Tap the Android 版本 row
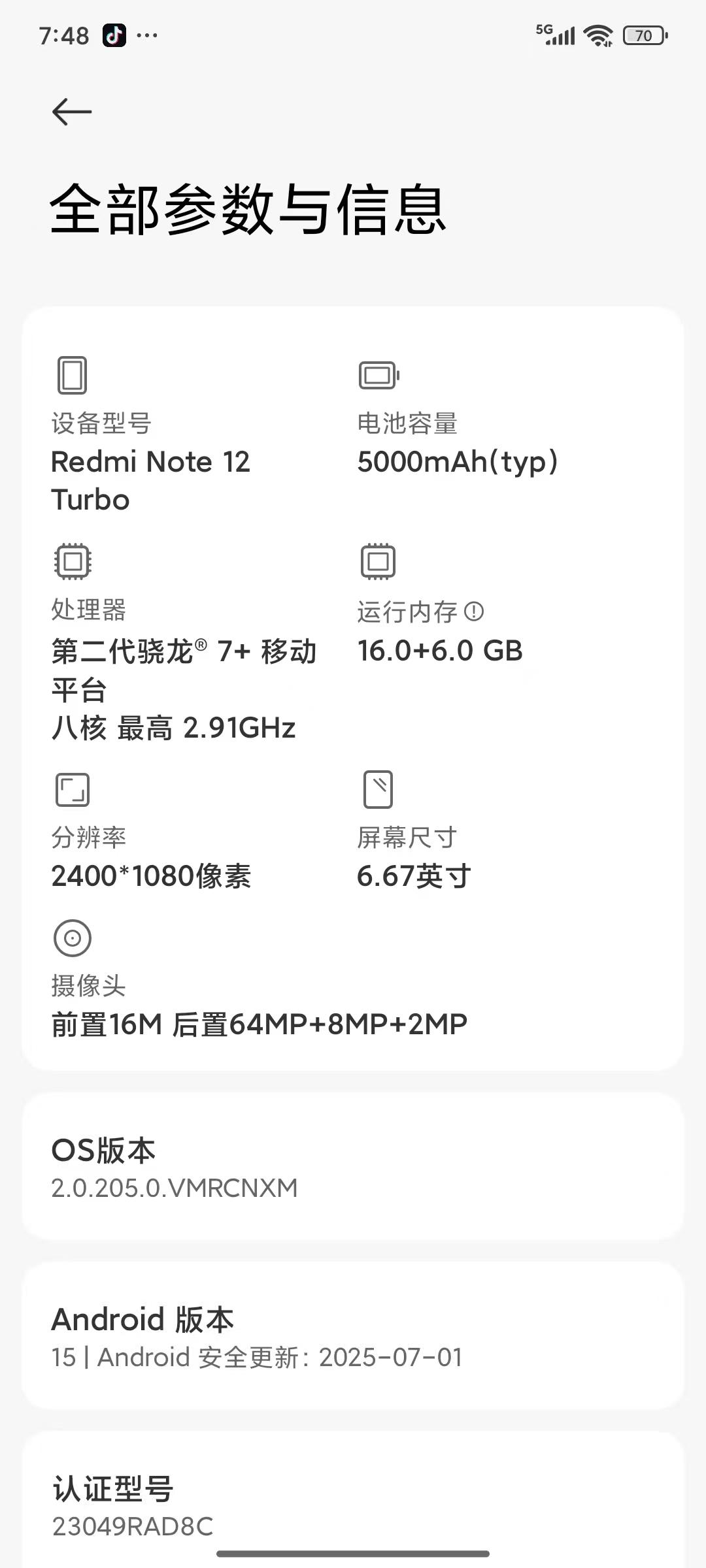 [353, 1337]
